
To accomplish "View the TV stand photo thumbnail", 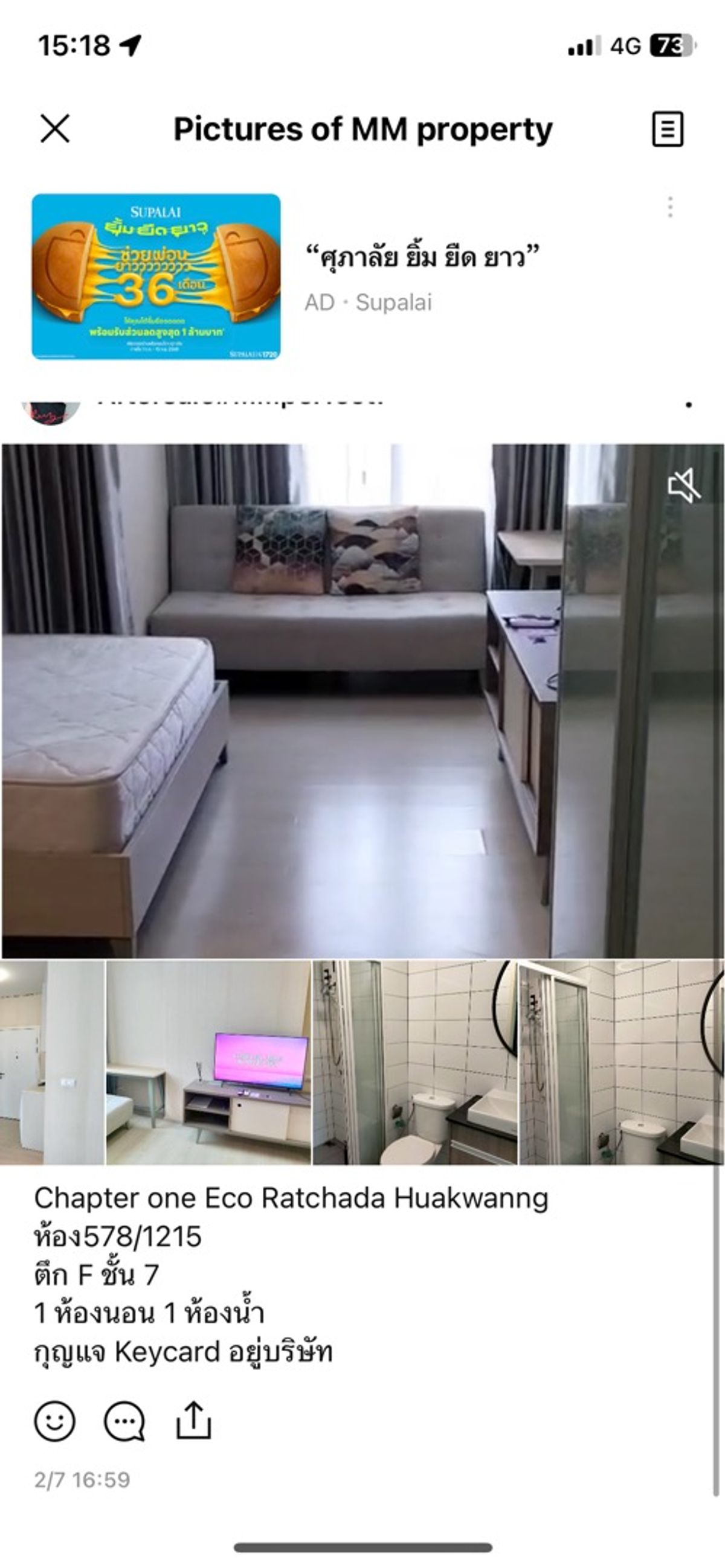I will [x=208, y=1063].
